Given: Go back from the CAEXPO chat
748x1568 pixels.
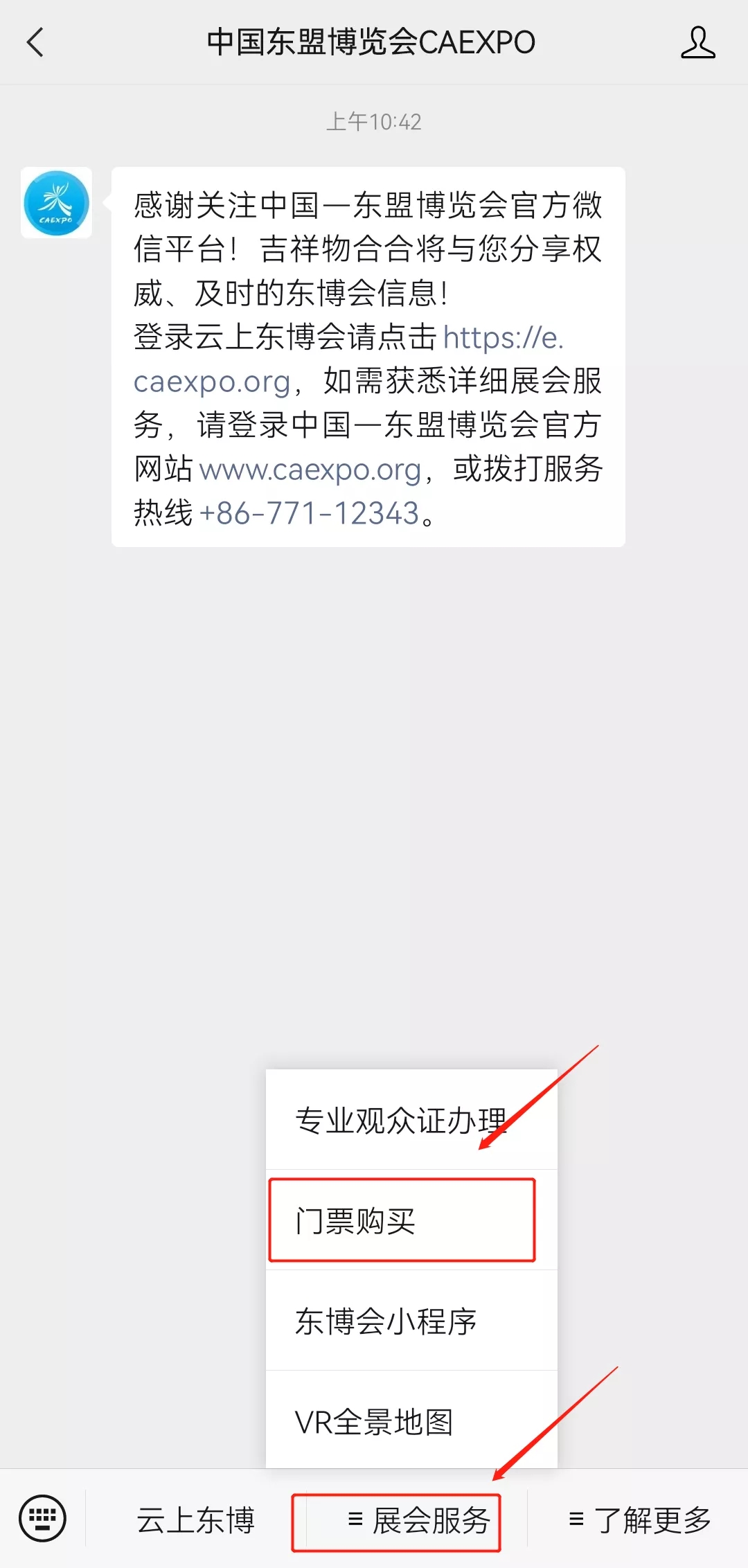Looking at the screenshot, I should click(36, 43).
